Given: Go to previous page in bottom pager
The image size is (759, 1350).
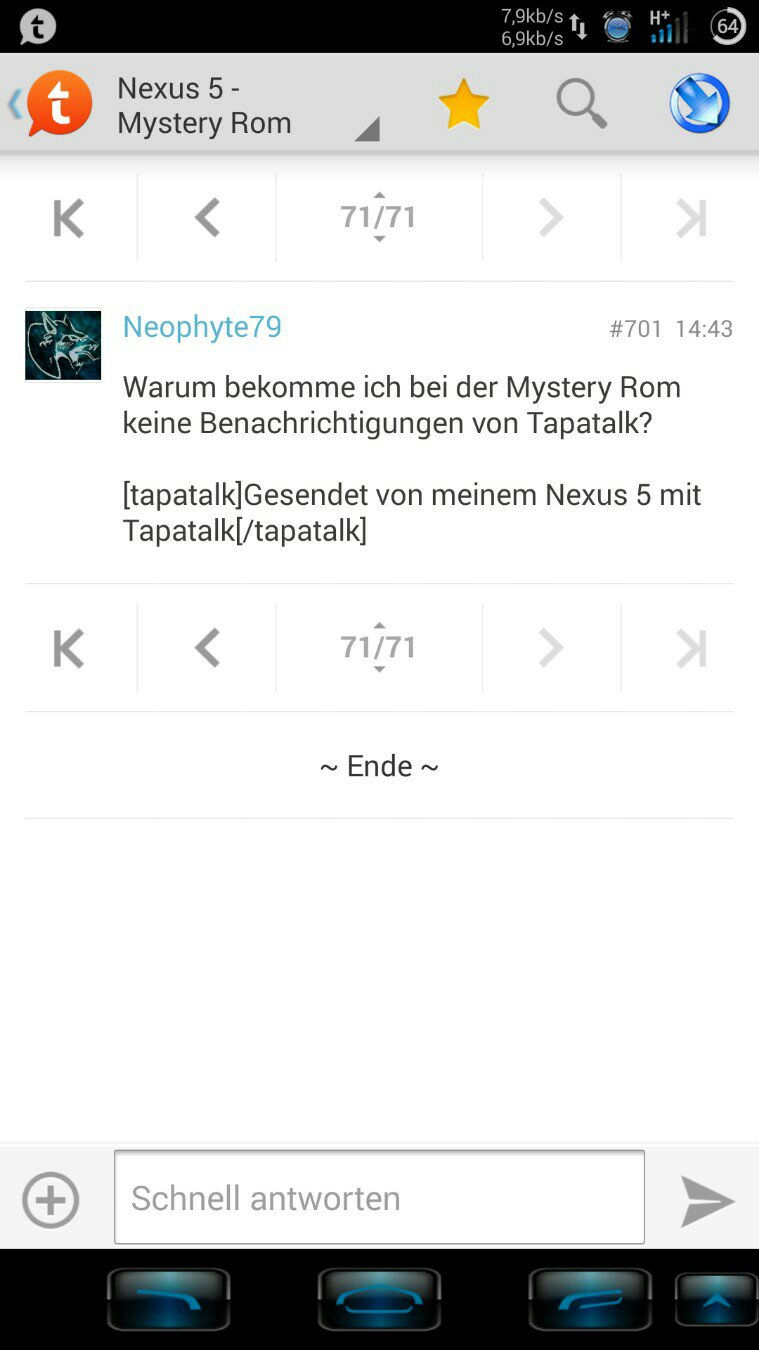Looking at the screenshot, I should pyautogui.click(x=207, y=648).
